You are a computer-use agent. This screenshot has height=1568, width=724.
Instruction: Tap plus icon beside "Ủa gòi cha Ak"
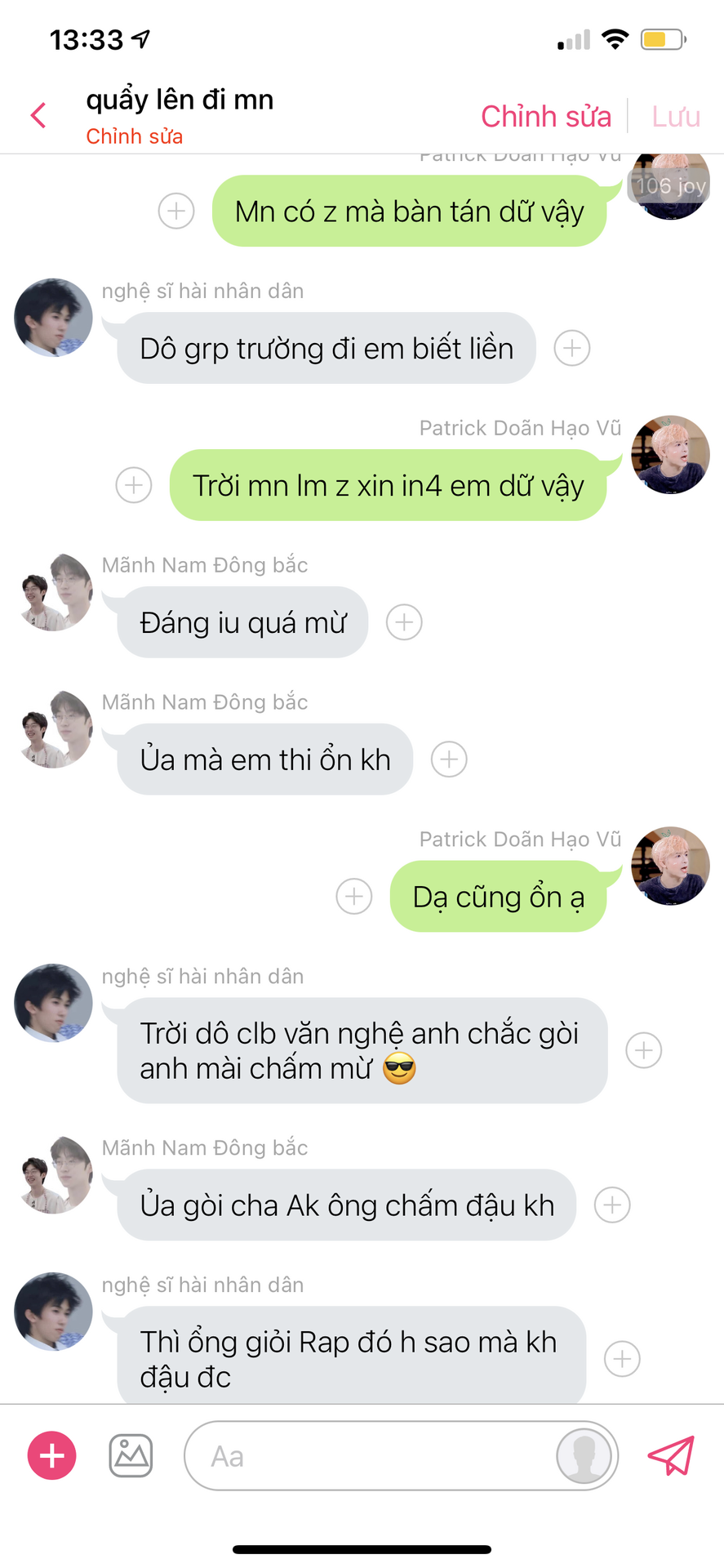612,1205
